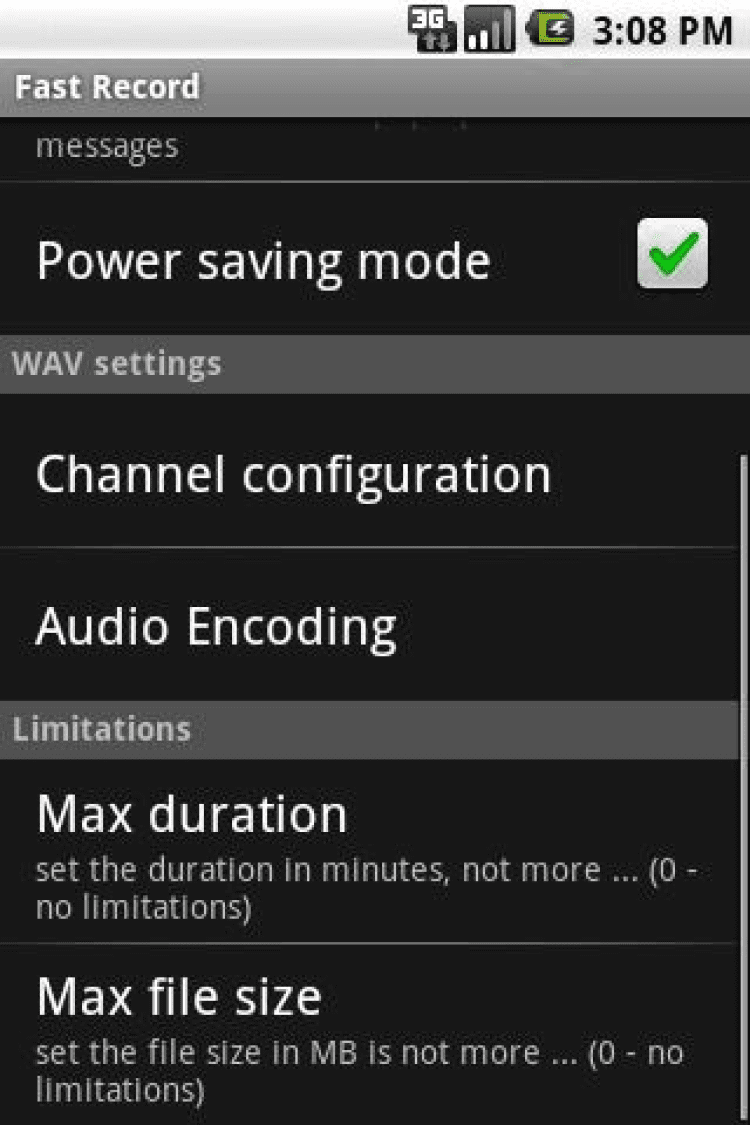
Task: Uncheck the Power saving mode checkbox
Action: coord(672,254)
